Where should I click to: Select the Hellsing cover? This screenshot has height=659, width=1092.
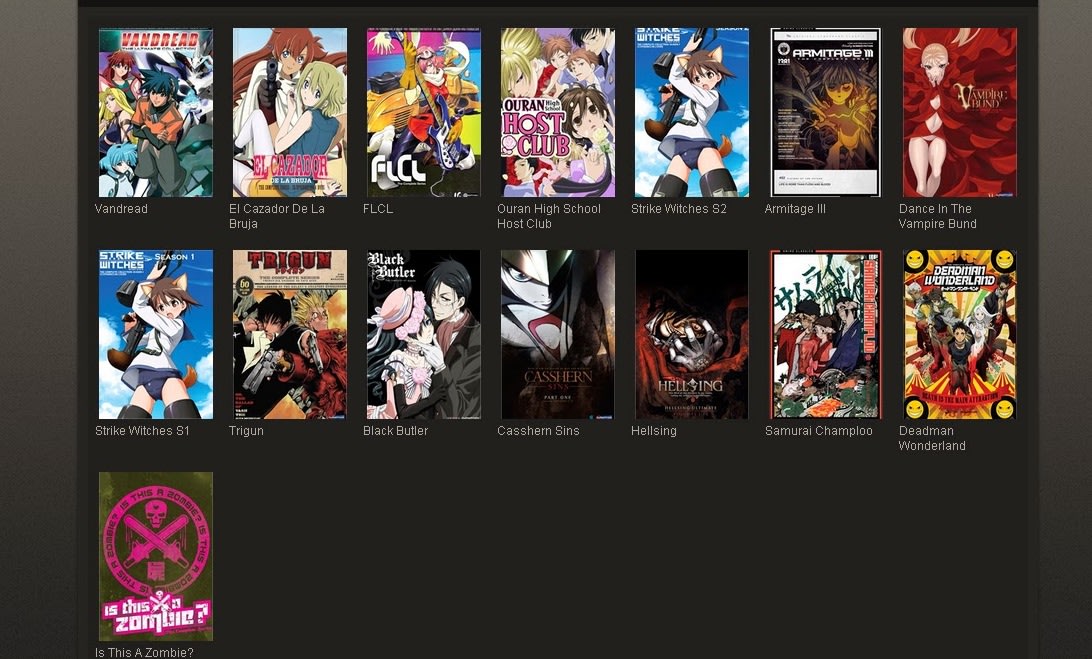692,334
